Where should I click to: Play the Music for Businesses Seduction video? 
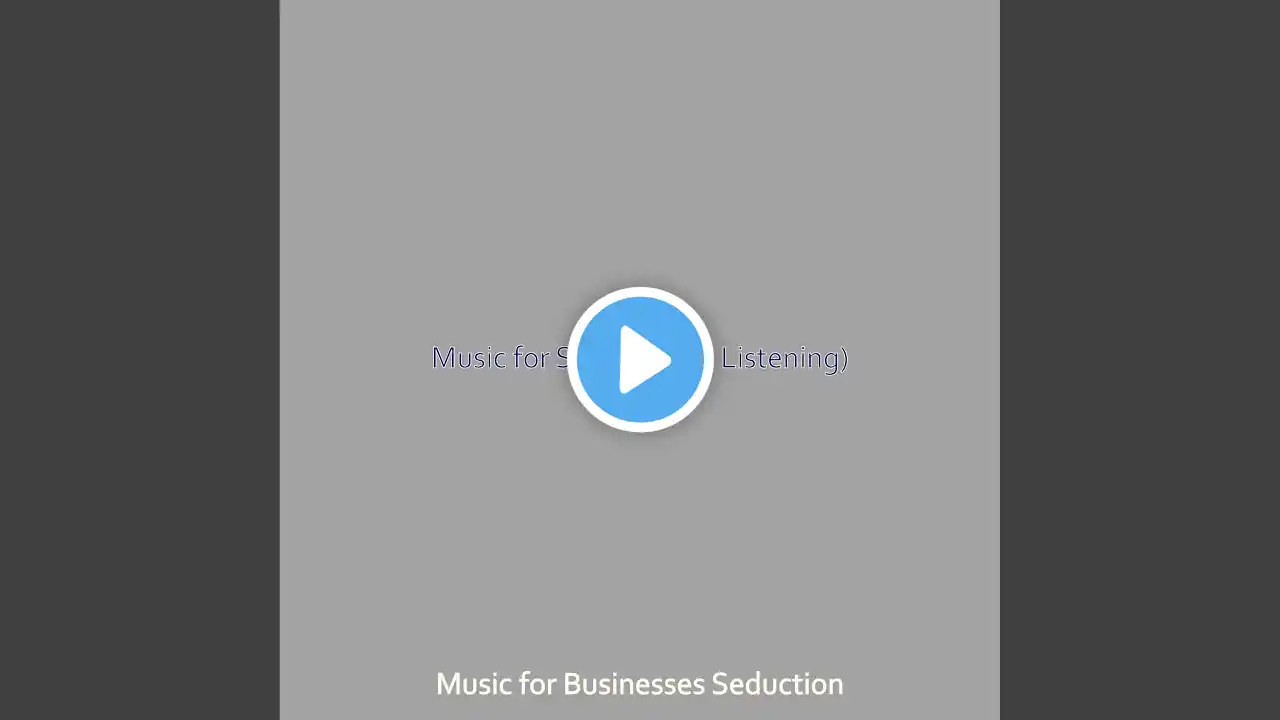tap(640, 359)
